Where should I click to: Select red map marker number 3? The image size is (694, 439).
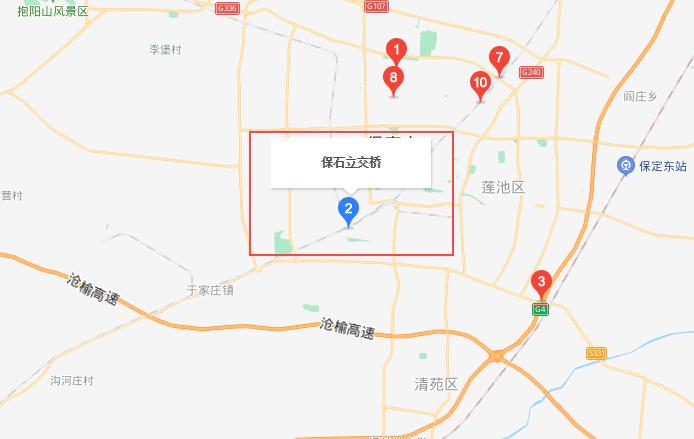click(541, 283)
